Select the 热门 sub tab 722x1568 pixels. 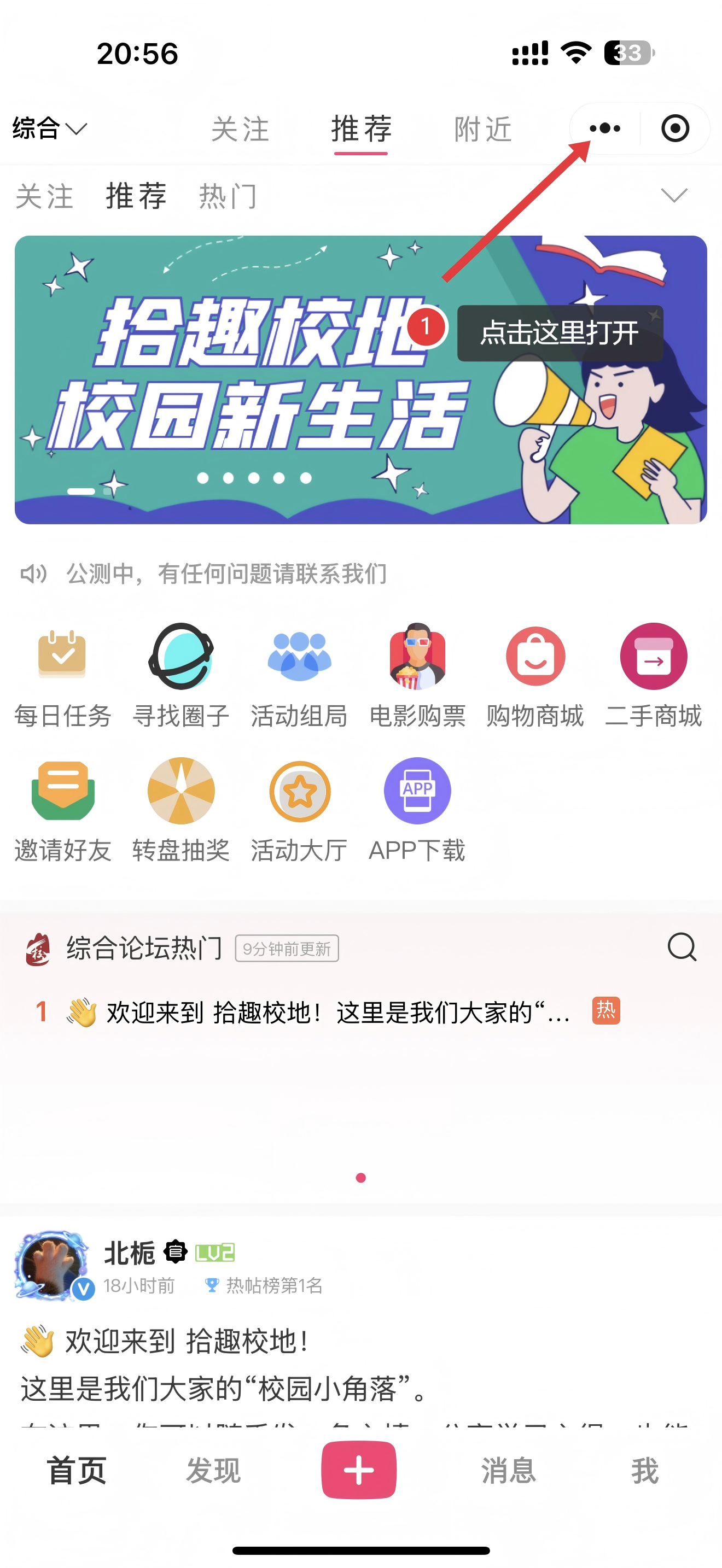[228, 196]
